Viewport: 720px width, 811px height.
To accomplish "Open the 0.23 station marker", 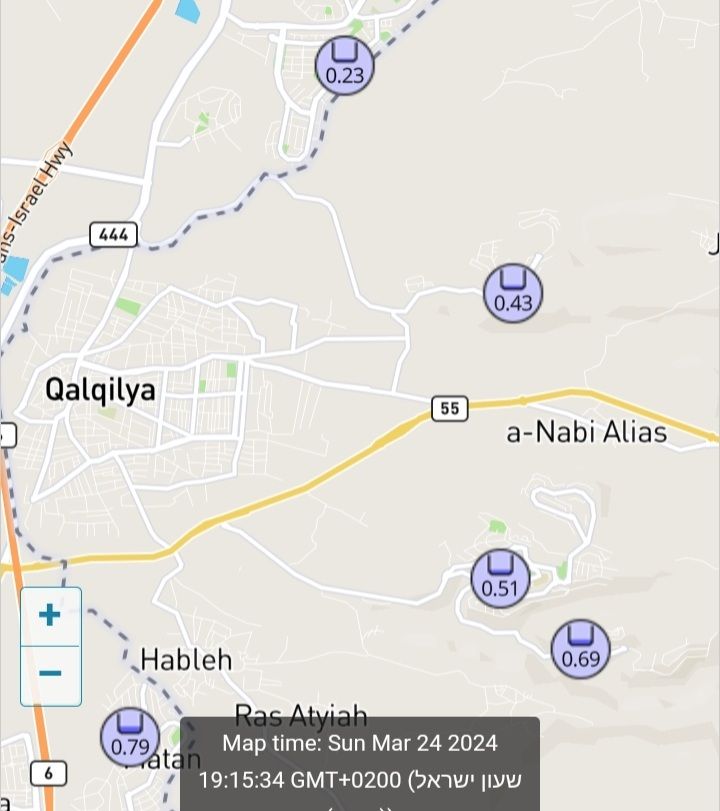I will click(x=345, y=65).
